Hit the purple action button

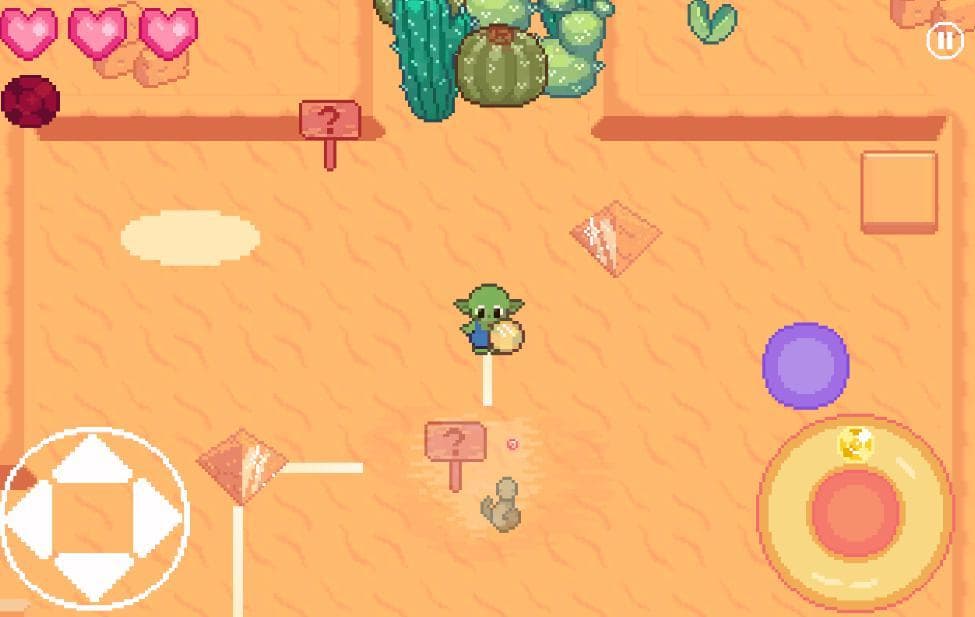pyautogui.click(x=806, y=366)
